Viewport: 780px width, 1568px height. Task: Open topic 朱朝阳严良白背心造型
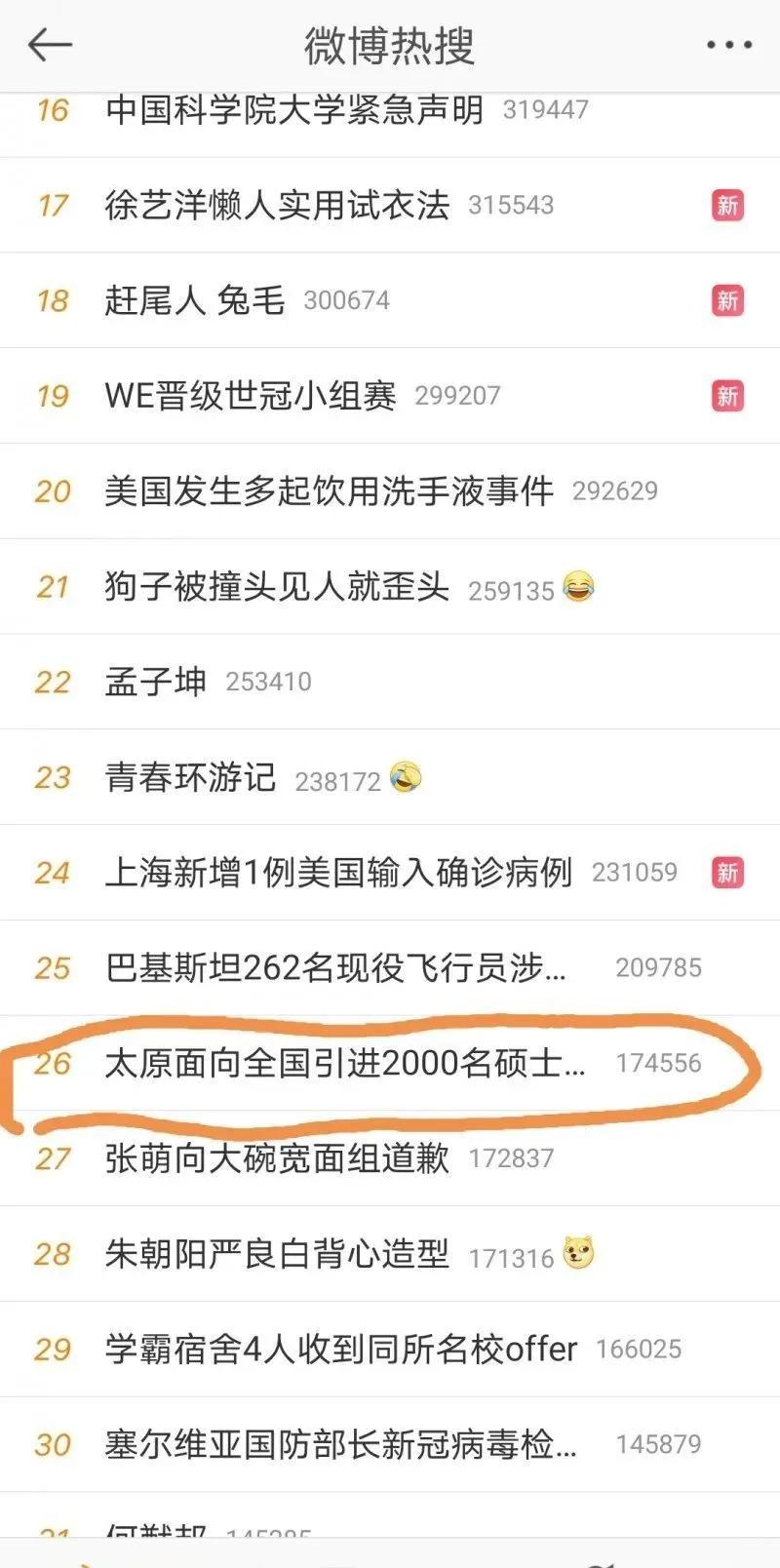click(277, 1254)
